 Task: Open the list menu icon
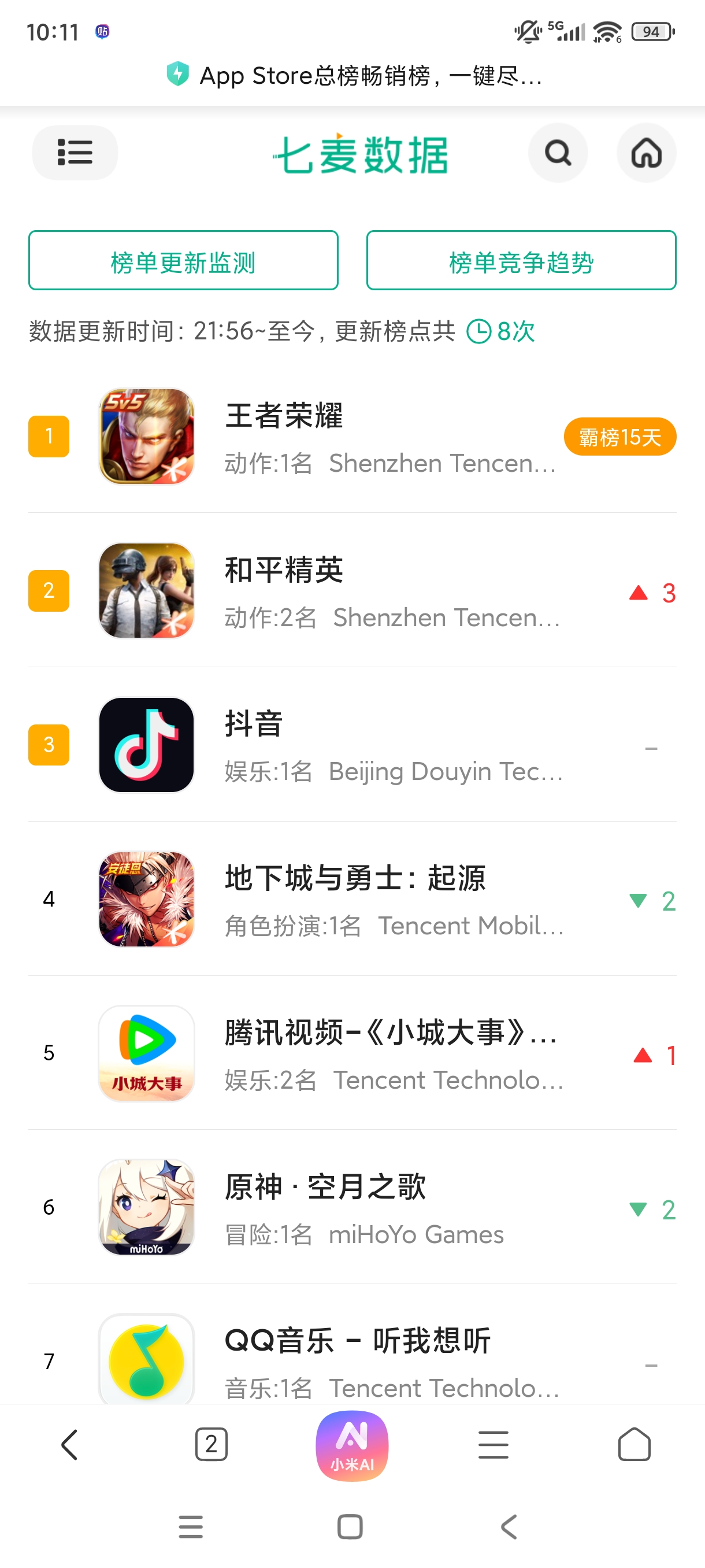click(75, 153)
